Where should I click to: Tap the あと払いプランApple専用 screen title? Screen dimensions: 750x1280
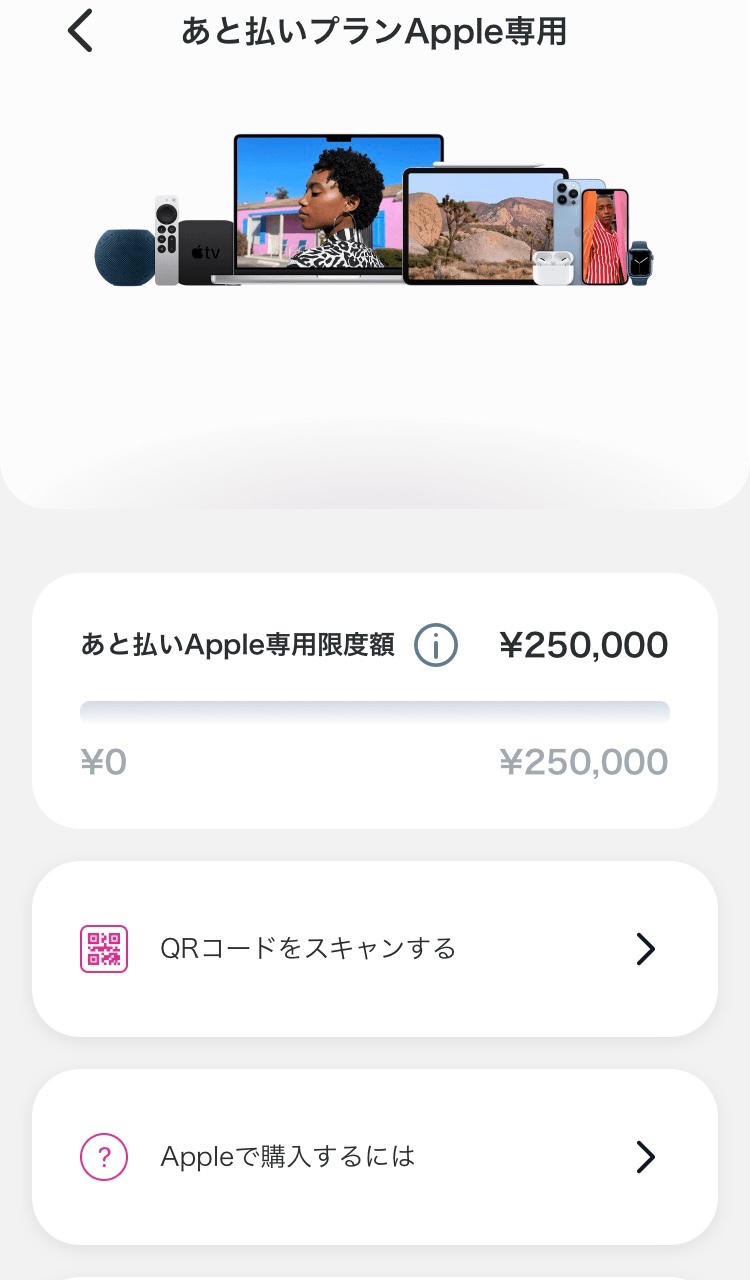tap(373, 31)
